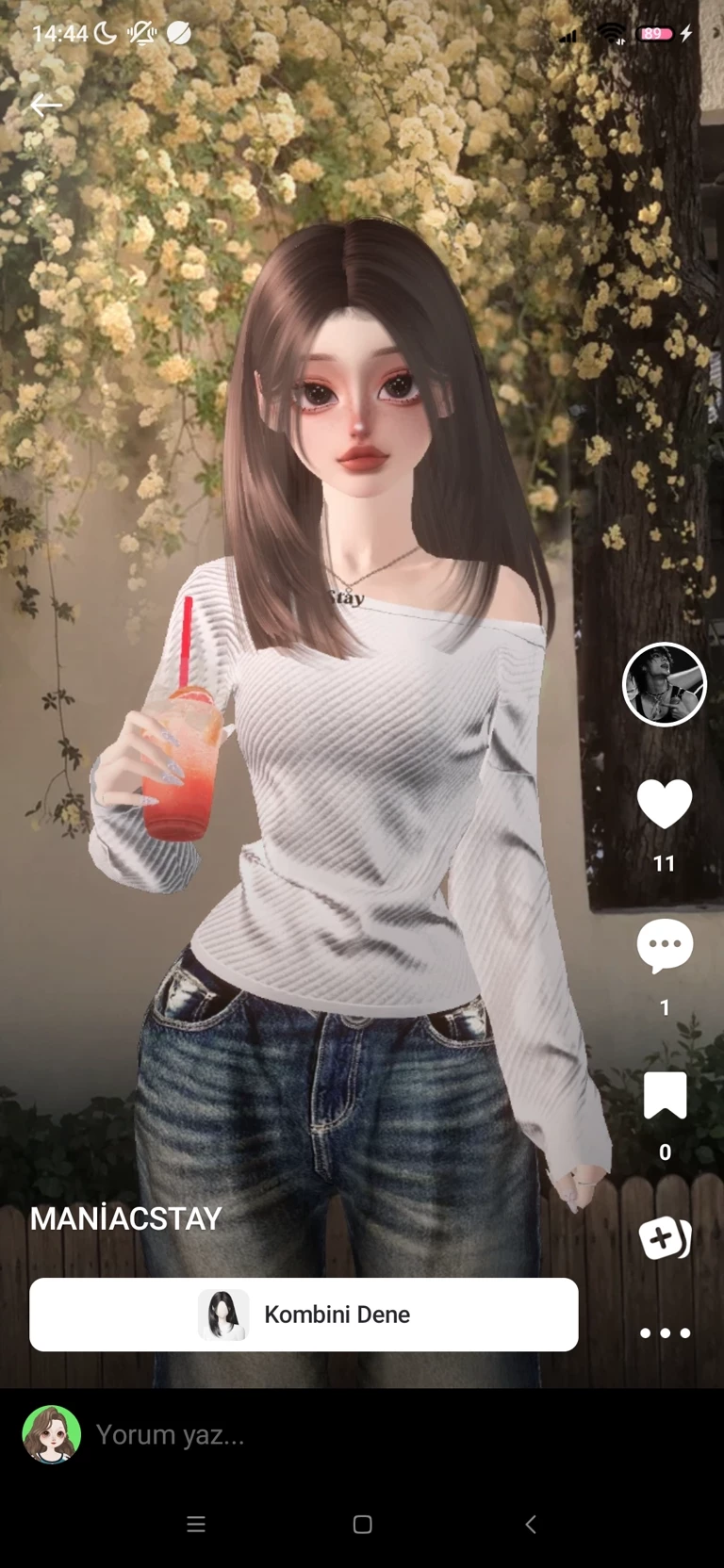Viewport: 724px width, 1568px height.
Task: Tap the card icon with the plus sign
Action: tap(665, 1238)
